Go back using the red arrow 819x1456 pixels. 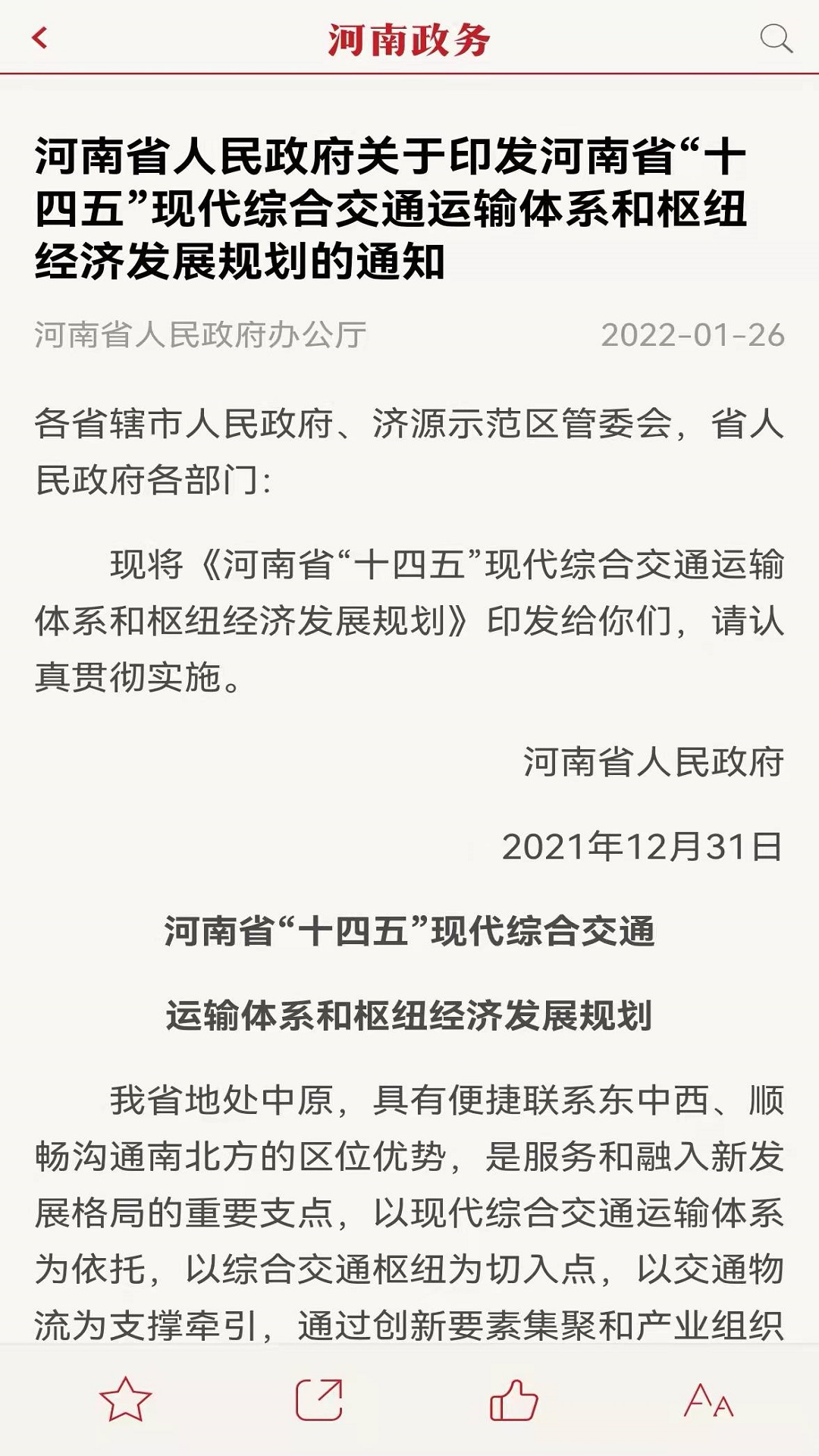[x=40, y=38]
